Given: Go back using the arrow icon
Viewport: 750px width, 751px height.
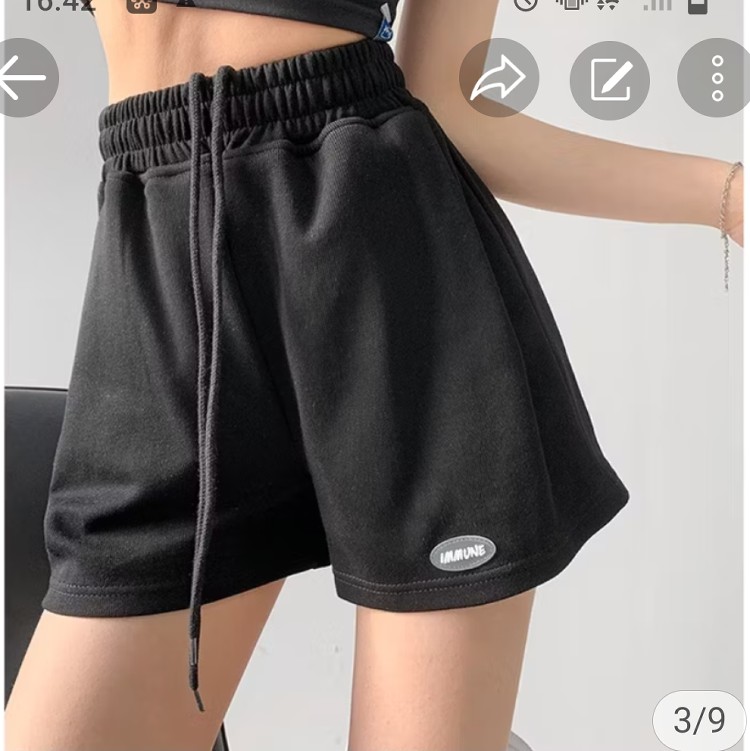Looking at the screenshot, I should tap(22, 77).
